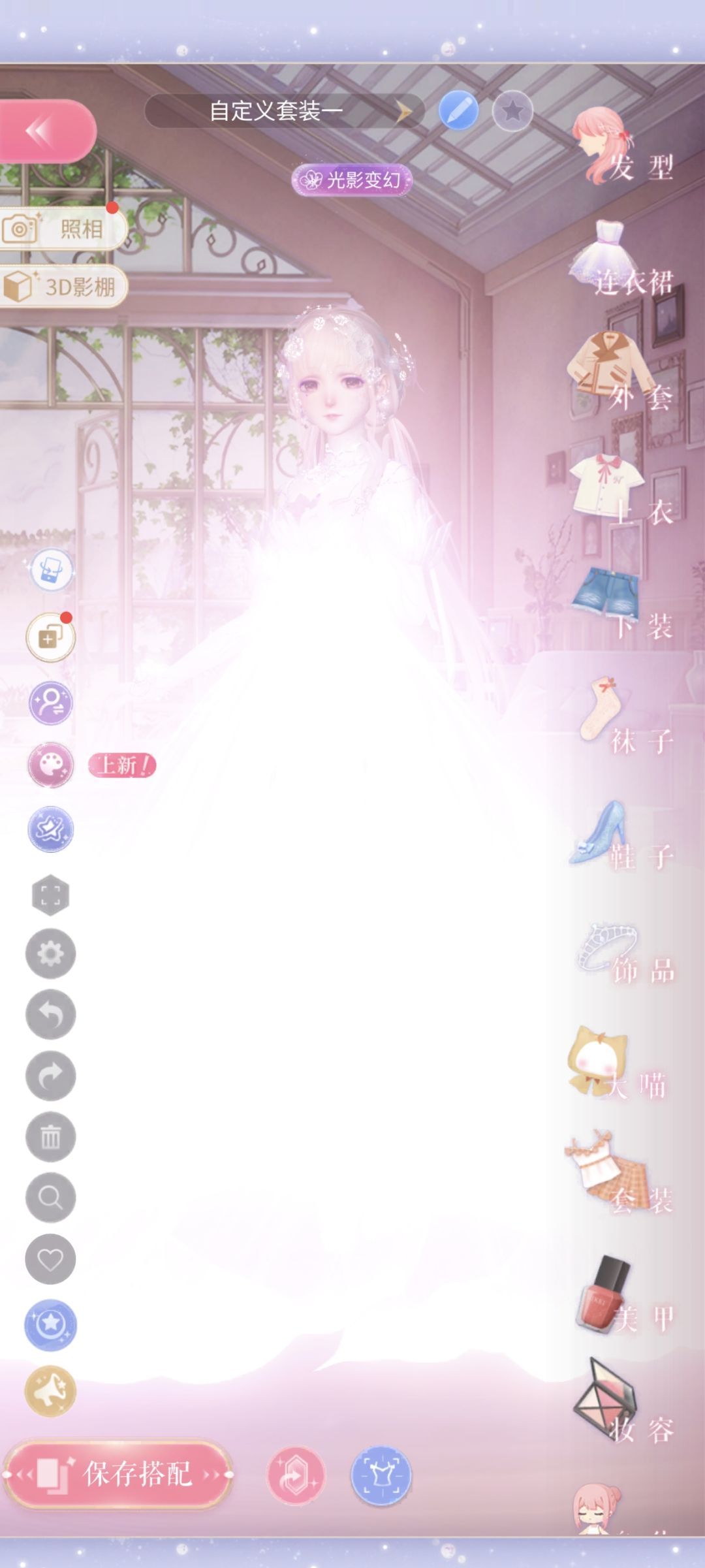Browse the 饰品 accessories category
The width and height of the screenshot is (705, 1568).
pyautogui.click(x=624, y=953)
